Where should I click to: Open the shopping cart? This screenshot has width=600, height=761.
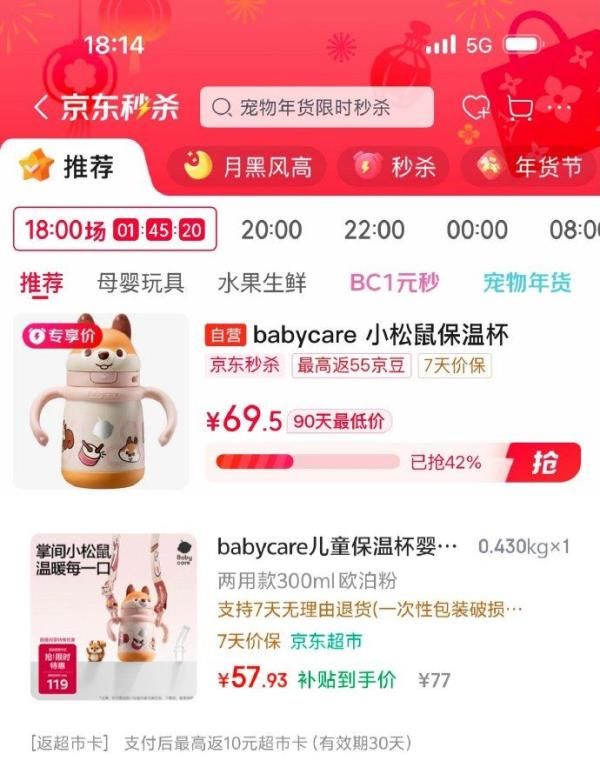(x=518, y=108)
